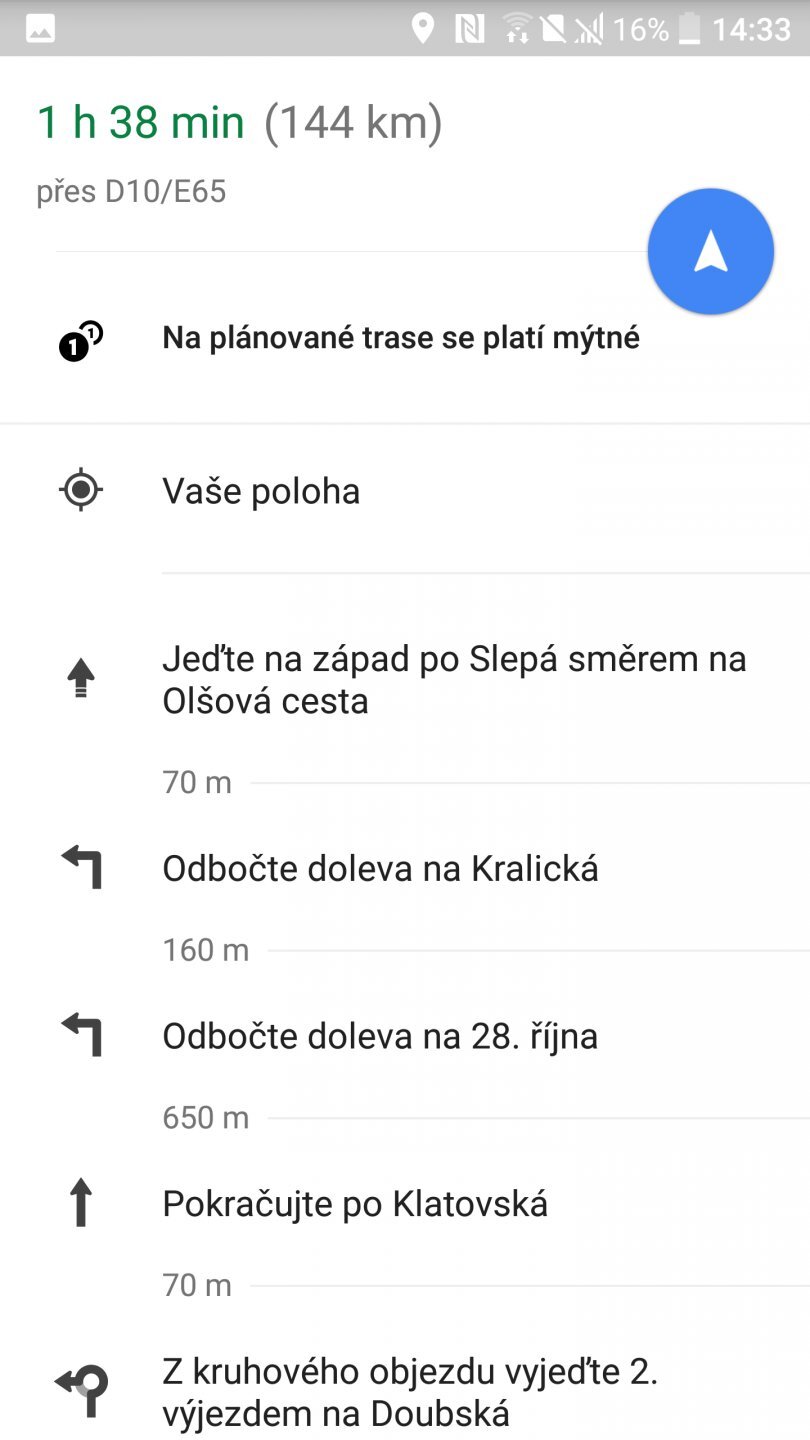Image resolution: width=810 pixels, height=1440 pixels.
Task: Tap the '70 m' distance under the first step
Action: 195,782
